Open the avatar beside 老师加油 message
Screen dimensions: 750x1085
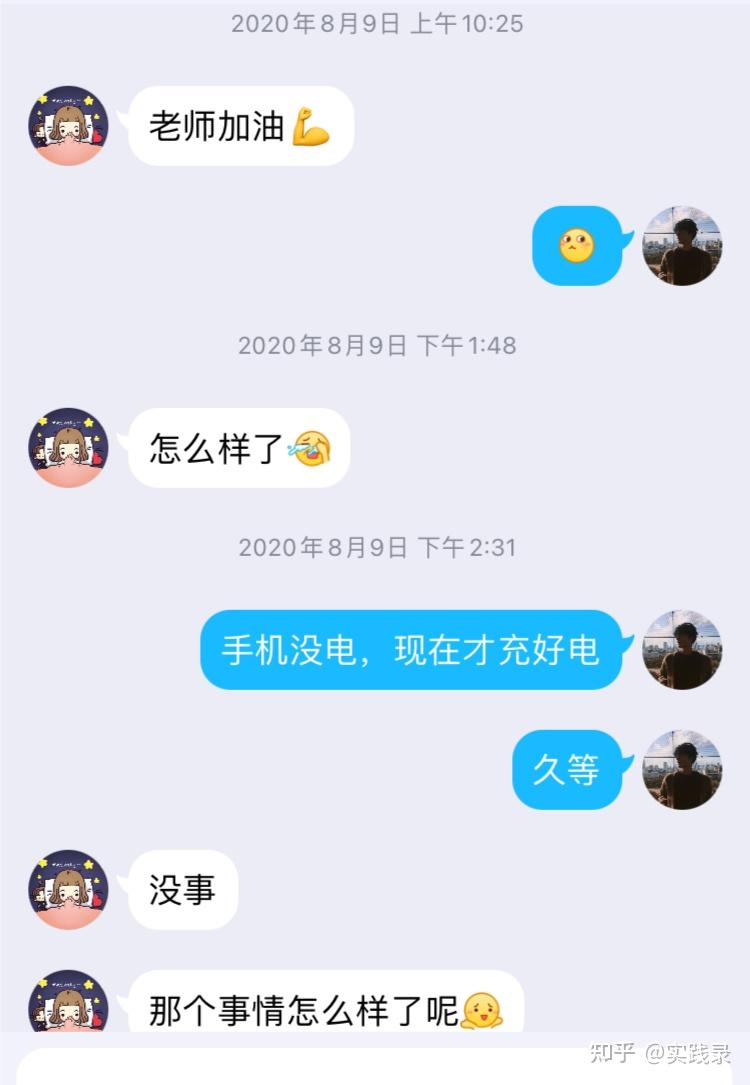click(68, 126)
